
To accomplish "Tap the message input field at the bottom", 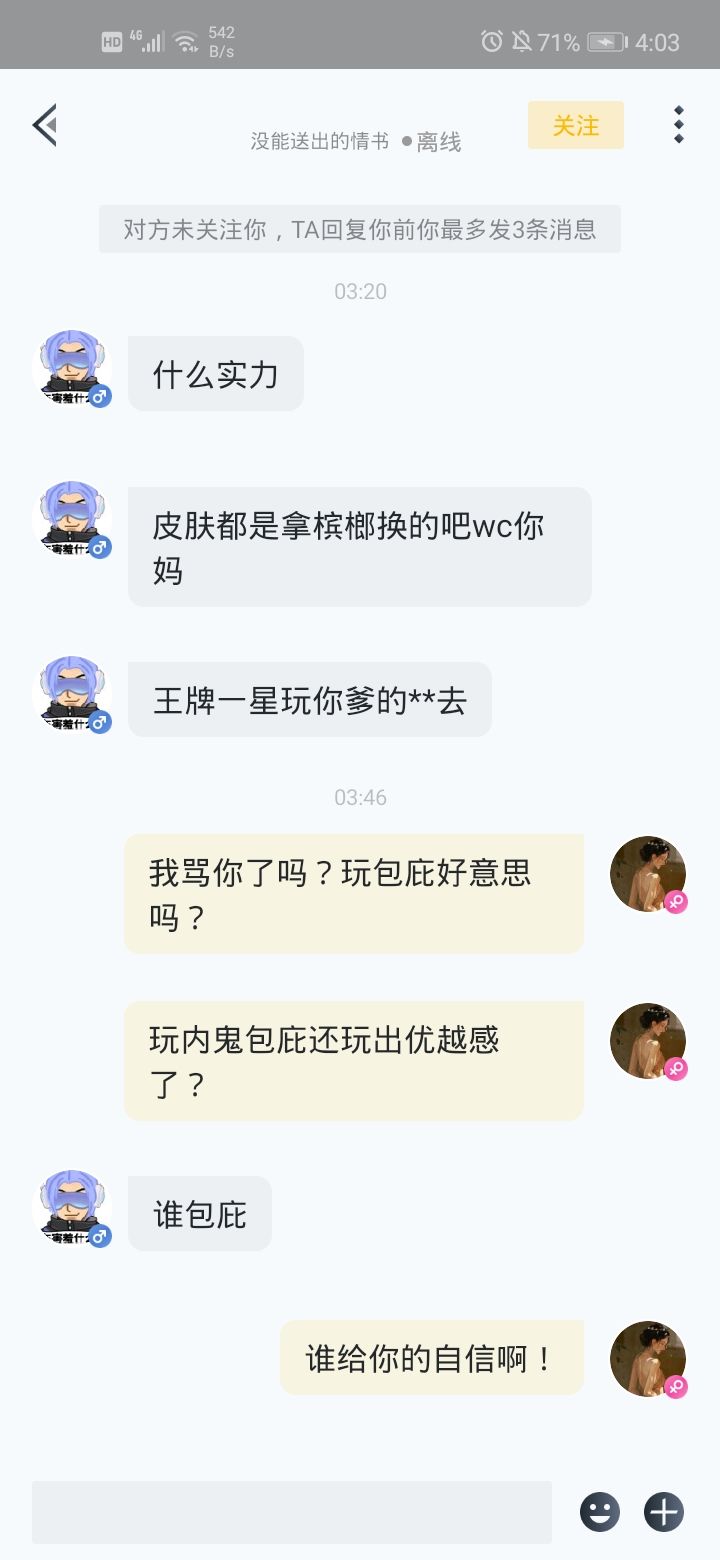I will pos(290,1512).
